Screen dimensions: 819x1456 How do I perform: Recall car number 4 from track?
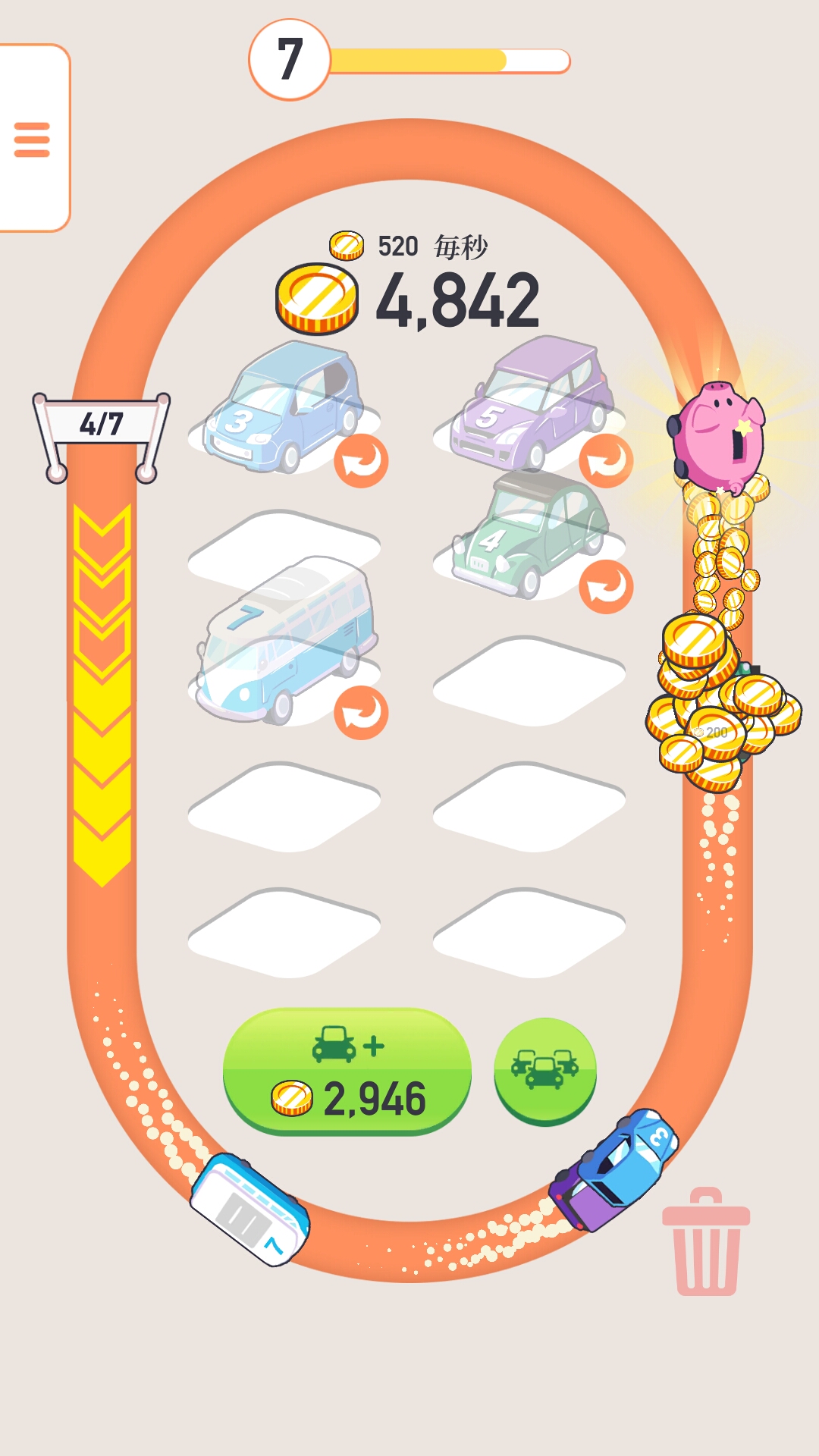(x=606, y=586)
